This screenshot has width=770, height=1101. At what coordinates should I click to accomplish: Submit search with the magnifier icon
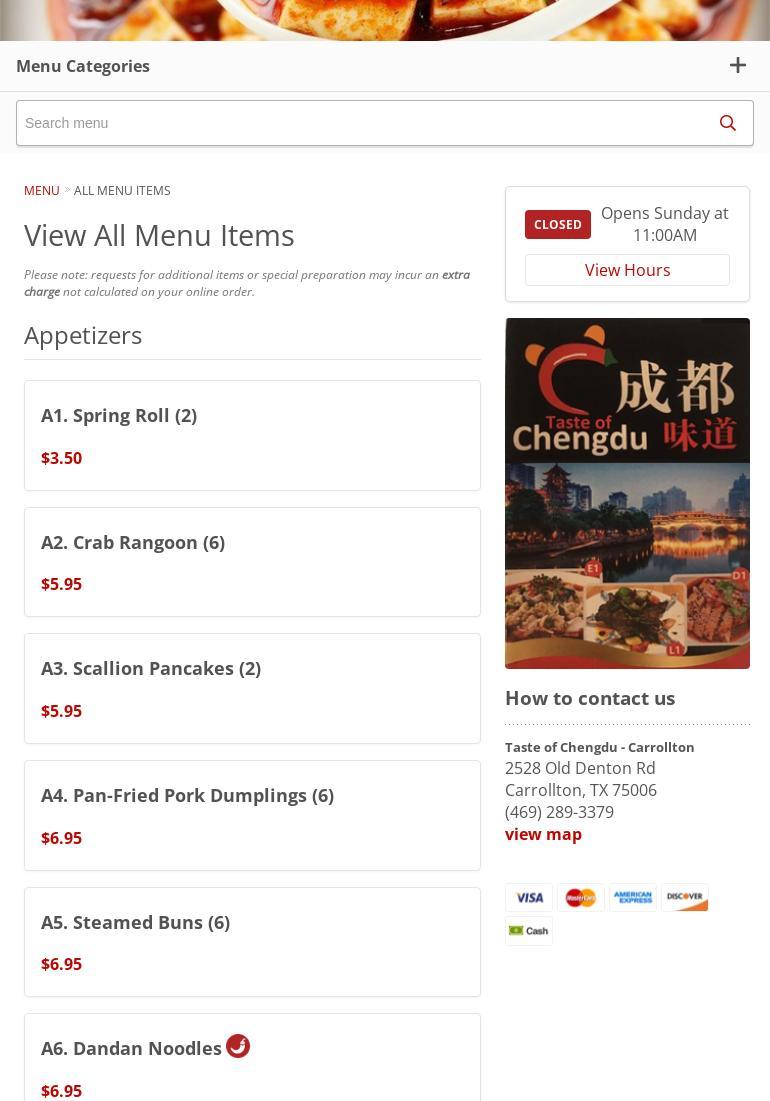point(727,123)
